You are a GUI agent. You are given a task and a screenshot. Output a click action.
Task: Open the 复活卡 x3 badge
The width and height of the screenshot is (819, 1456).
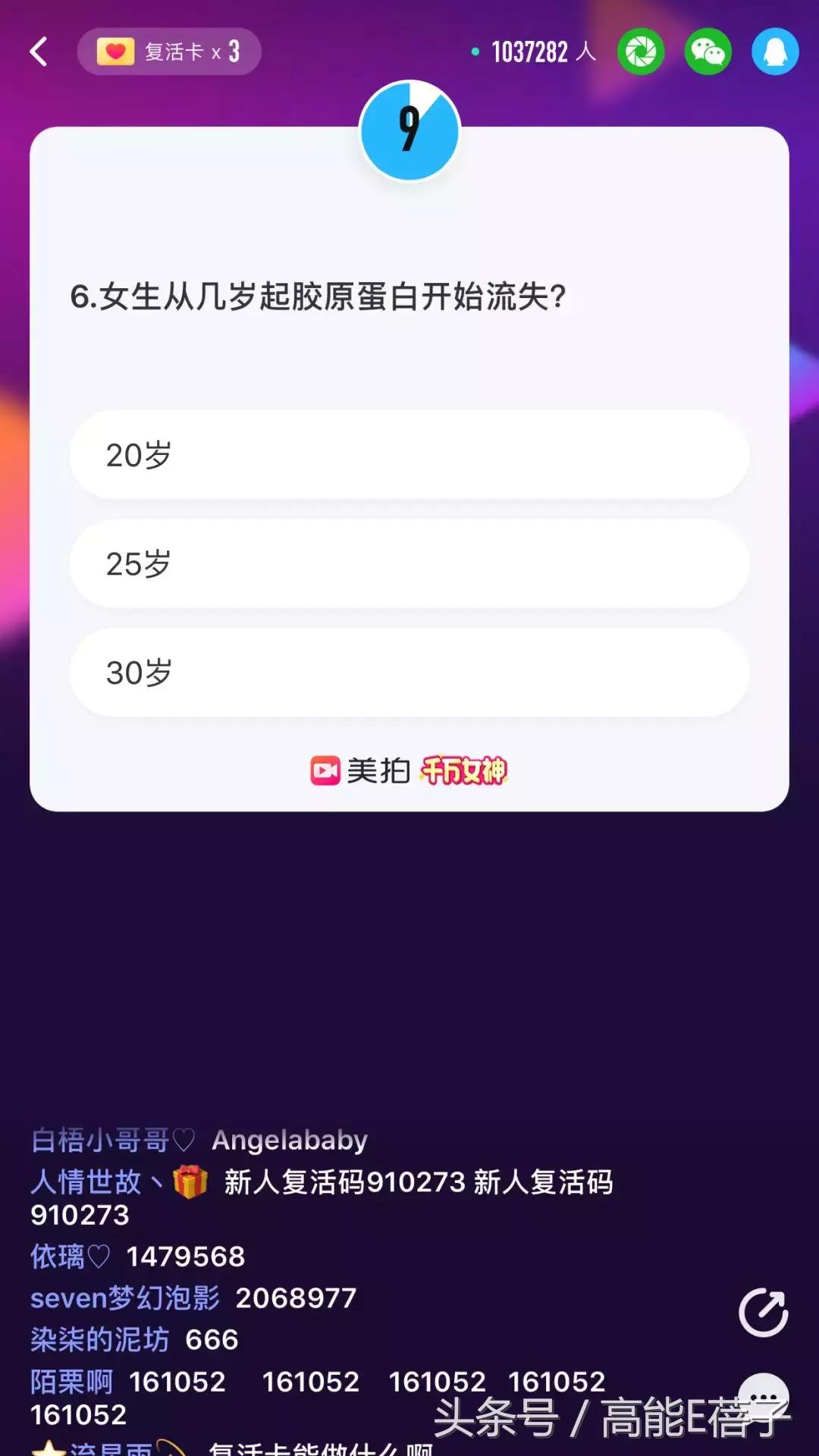[x=171, y=50]
